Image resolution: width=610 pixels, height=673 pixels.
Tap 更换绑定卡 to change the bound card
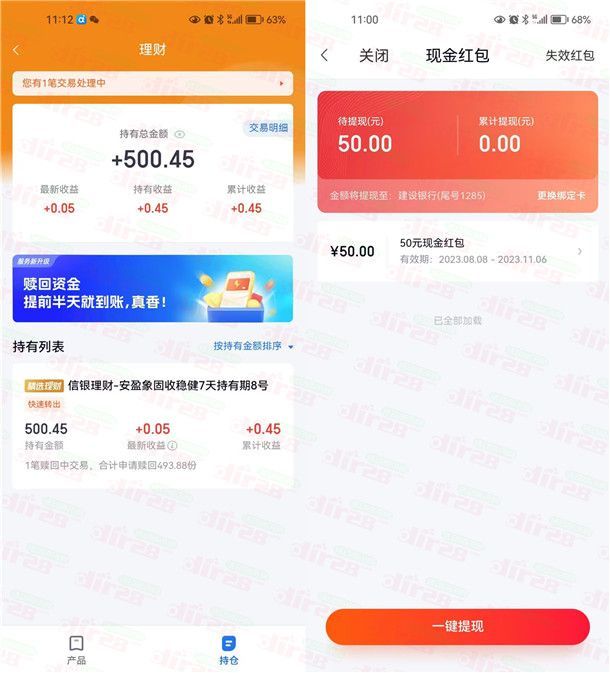pos(560,195)
